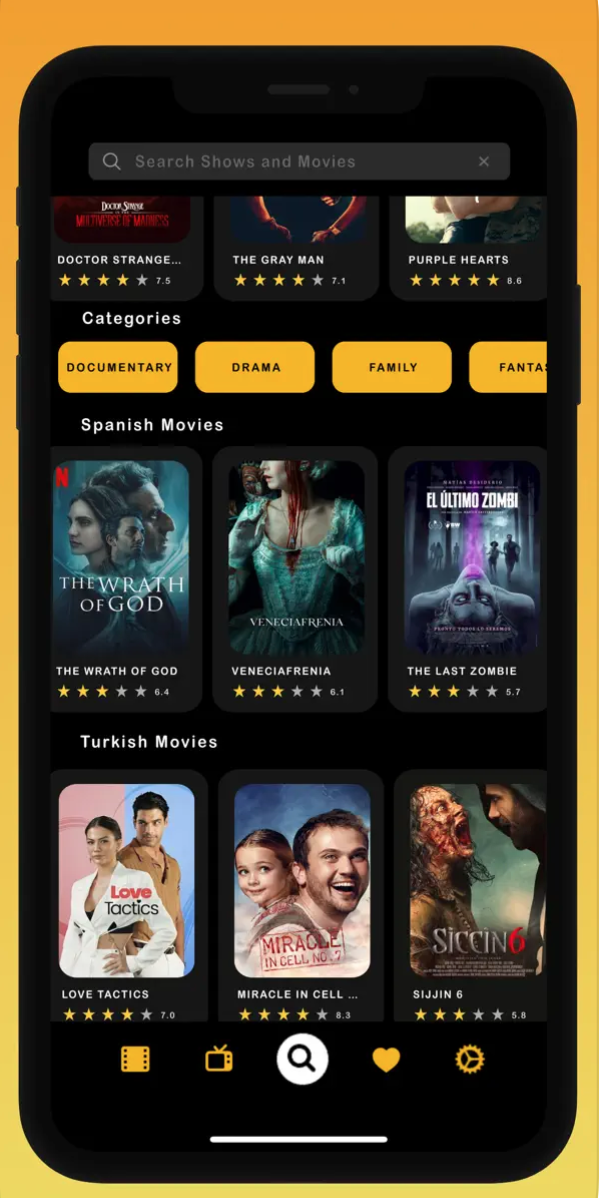The image size is (600, 1198).
Task: Select the Family category chip
Action: pos(392,367)
